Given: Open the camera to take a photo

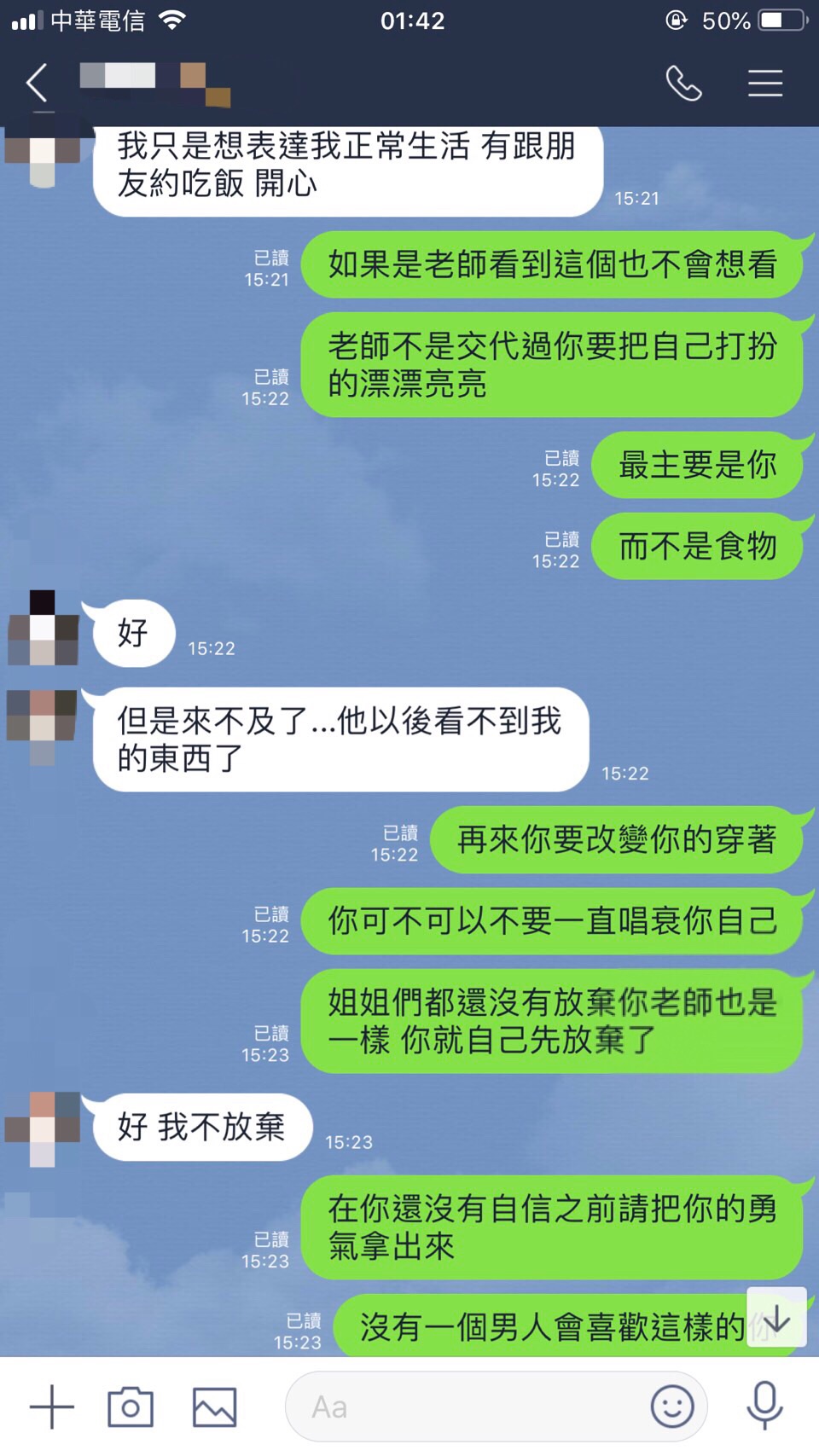Looking at the screenshot, I should coord(131,1407).
